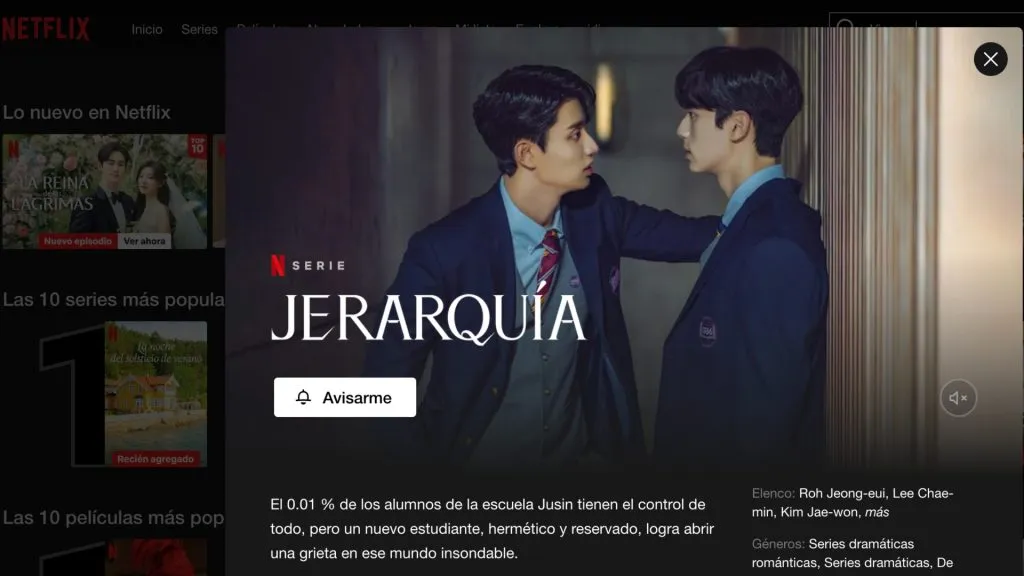Go to the Netflix home logo
This screenshot has width=1024, height=576.
pos(45,29)
